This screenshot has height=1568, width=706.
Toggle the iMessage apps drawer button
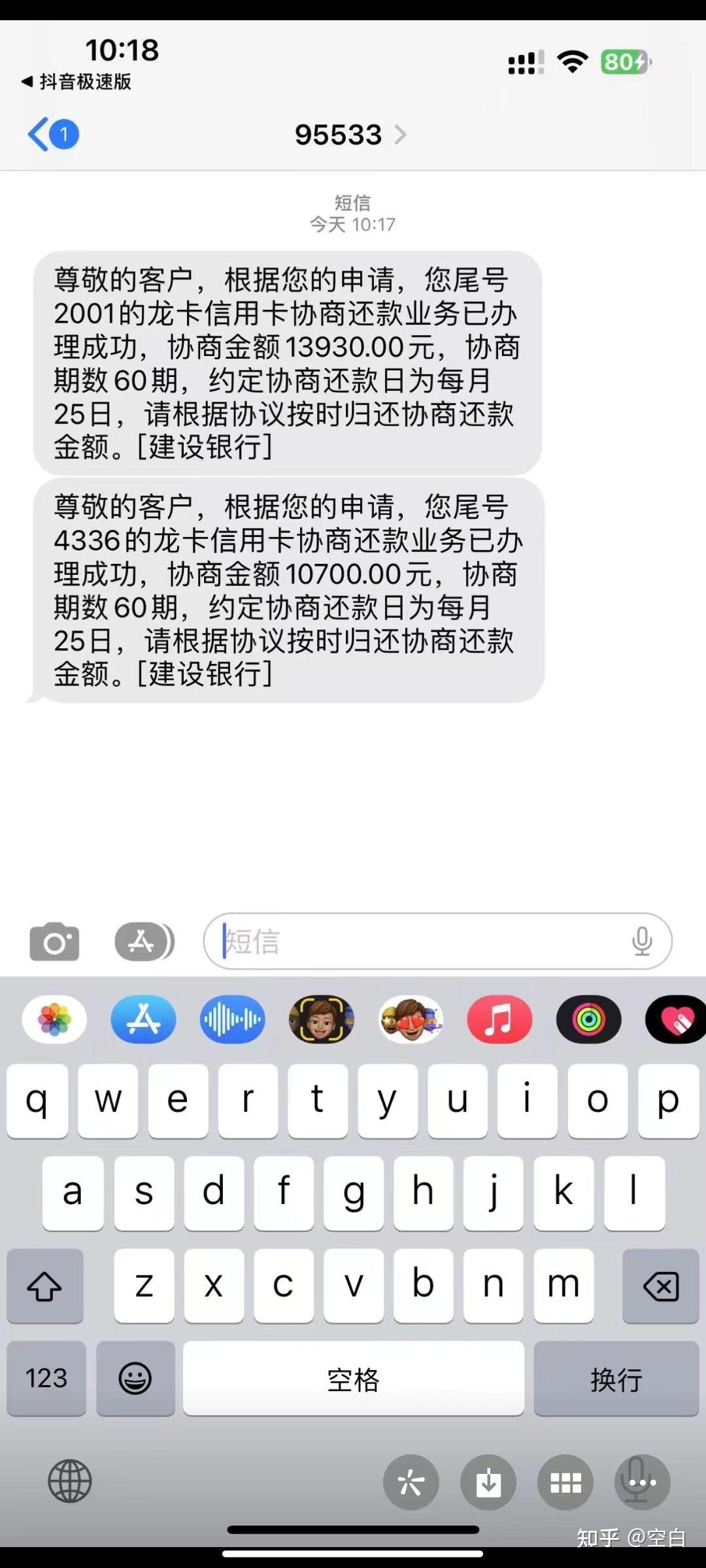click(144, 941)
